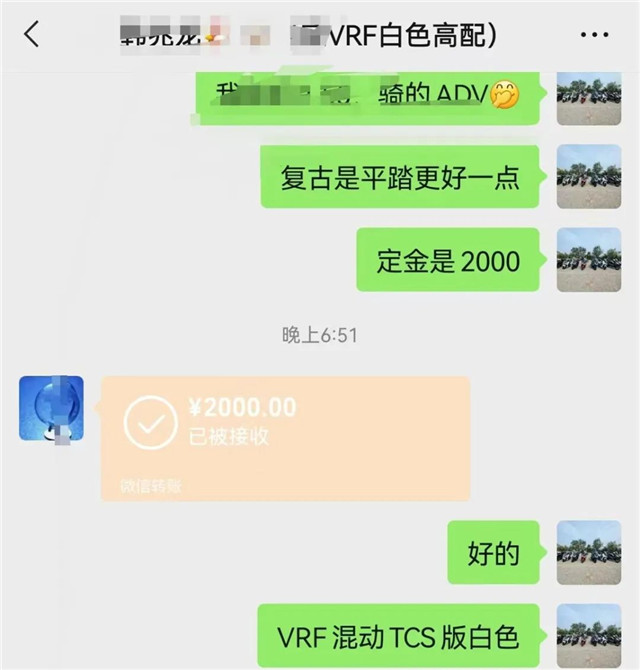Go back from this chat
The height and width of the screenshot is (670, 640).
point(32,35)
